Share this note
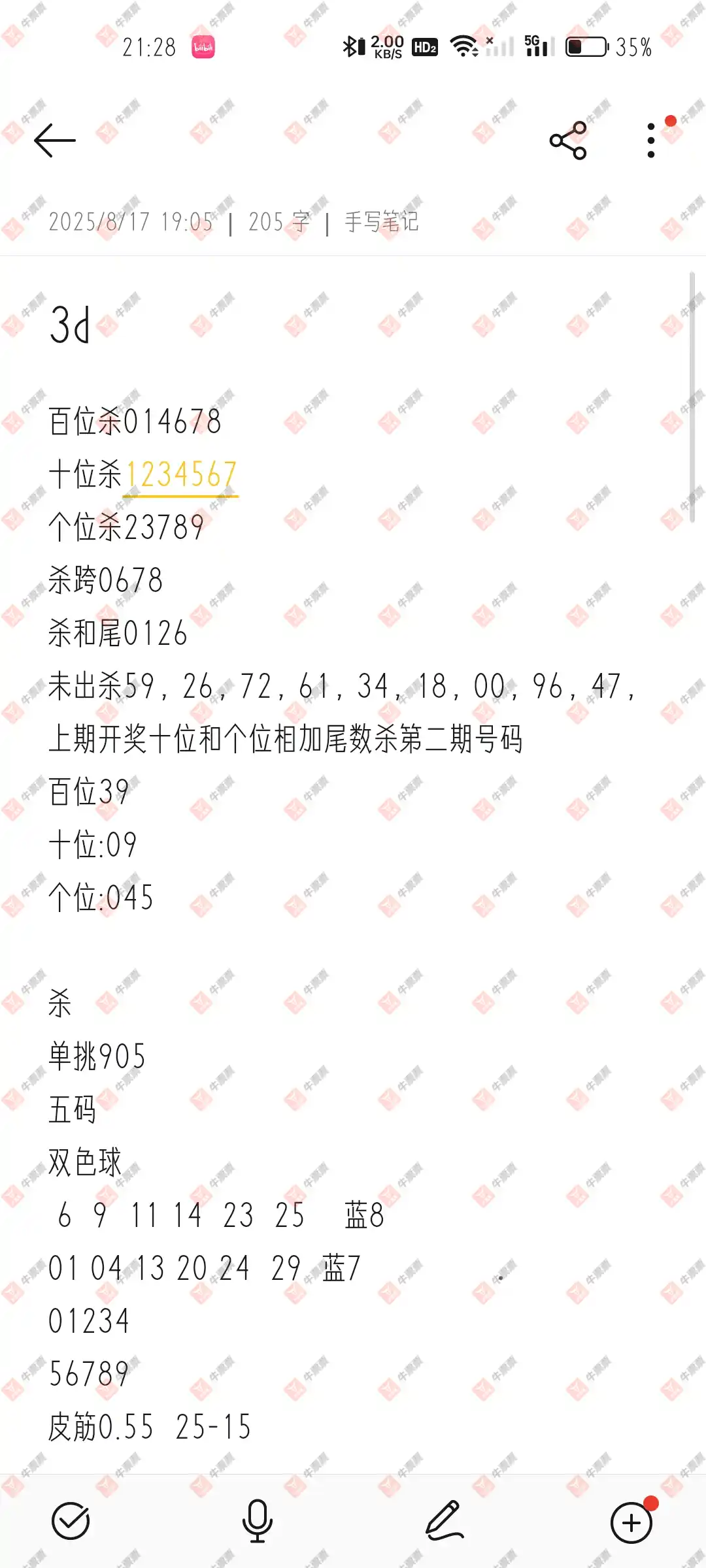706x1568 pixels. point(568,140)
